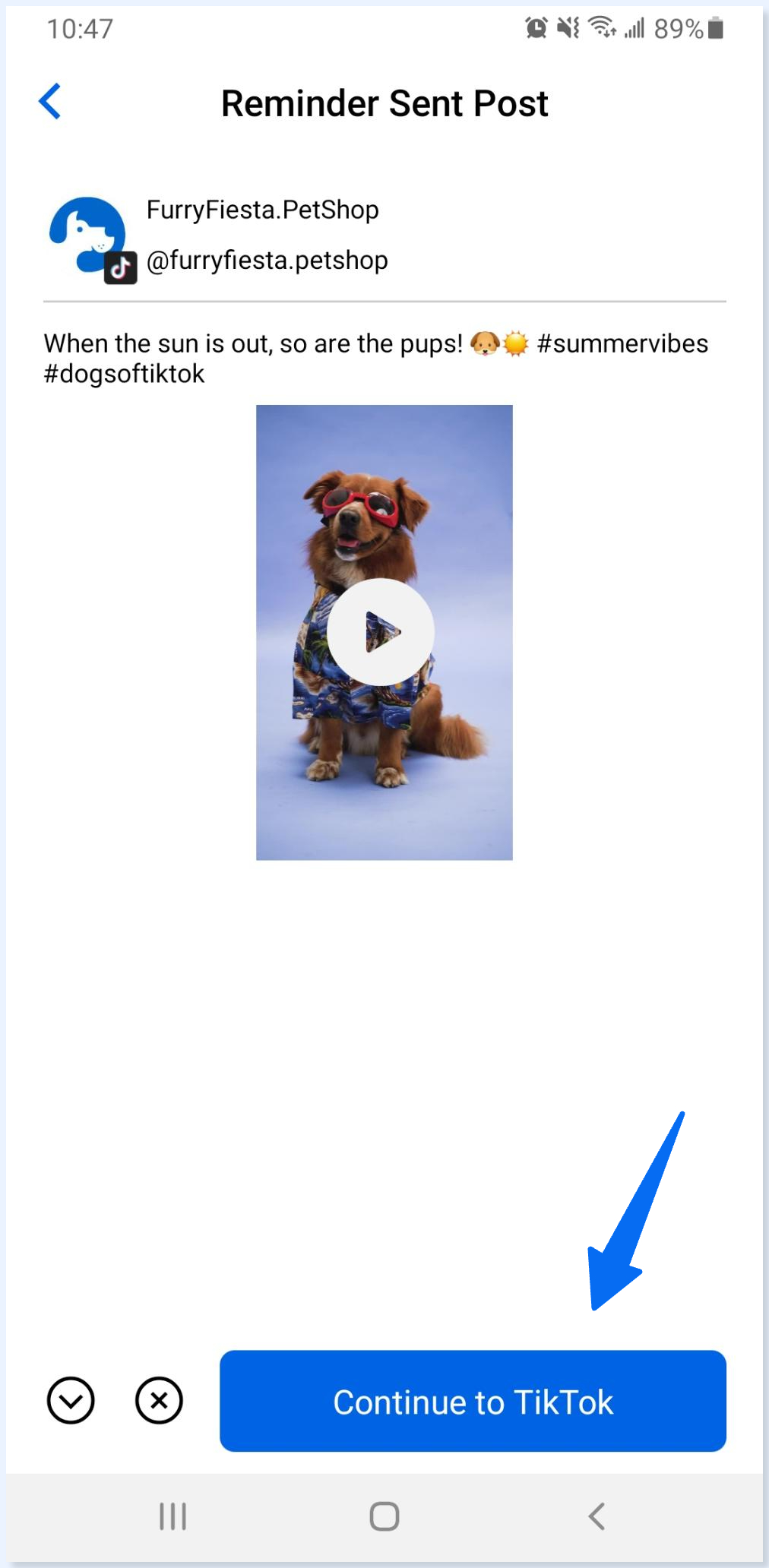
Task: Go to the phone home screen
Action: (x=384, y=1516)
